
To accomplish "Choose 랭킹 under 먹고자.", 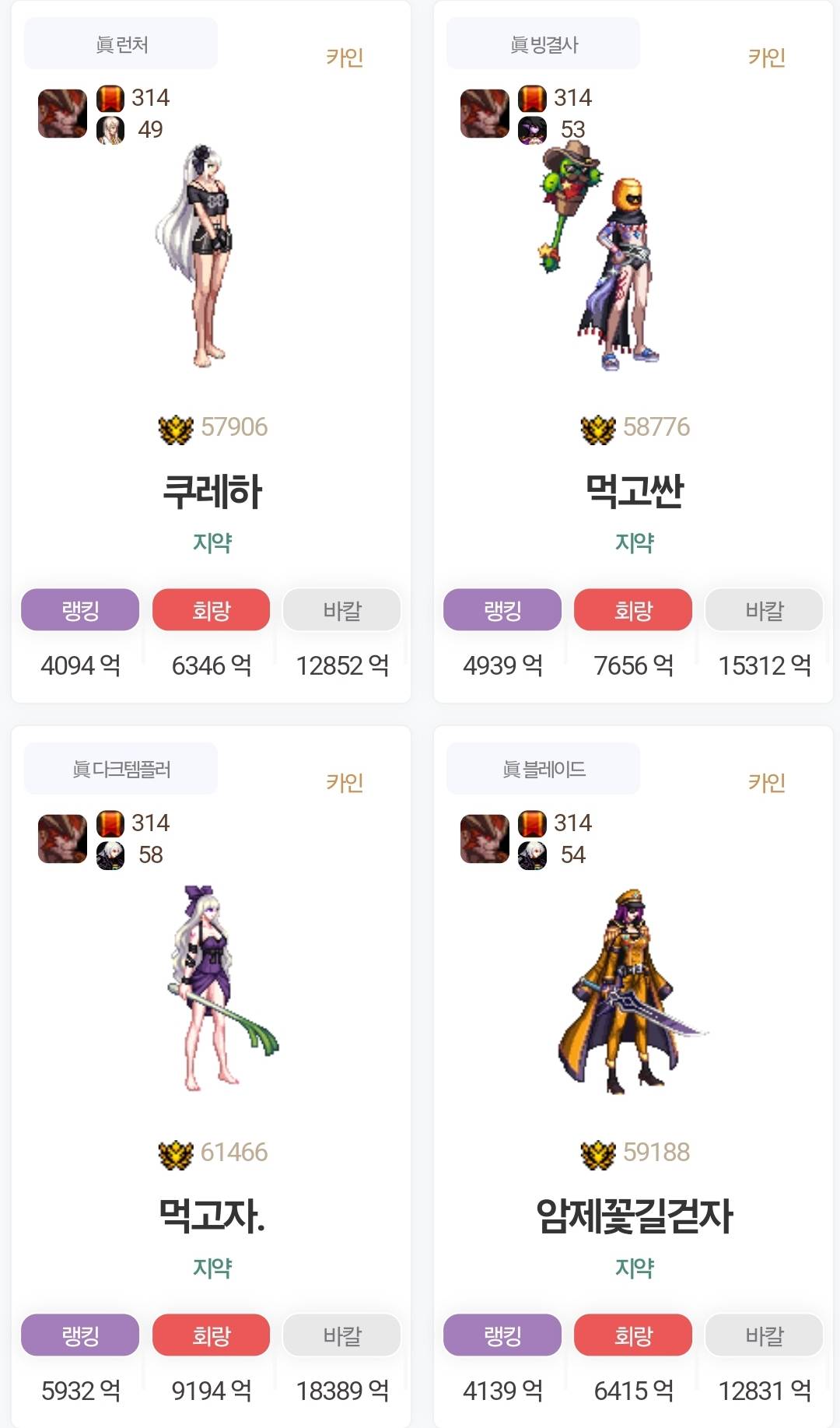I will [80, 1335].
